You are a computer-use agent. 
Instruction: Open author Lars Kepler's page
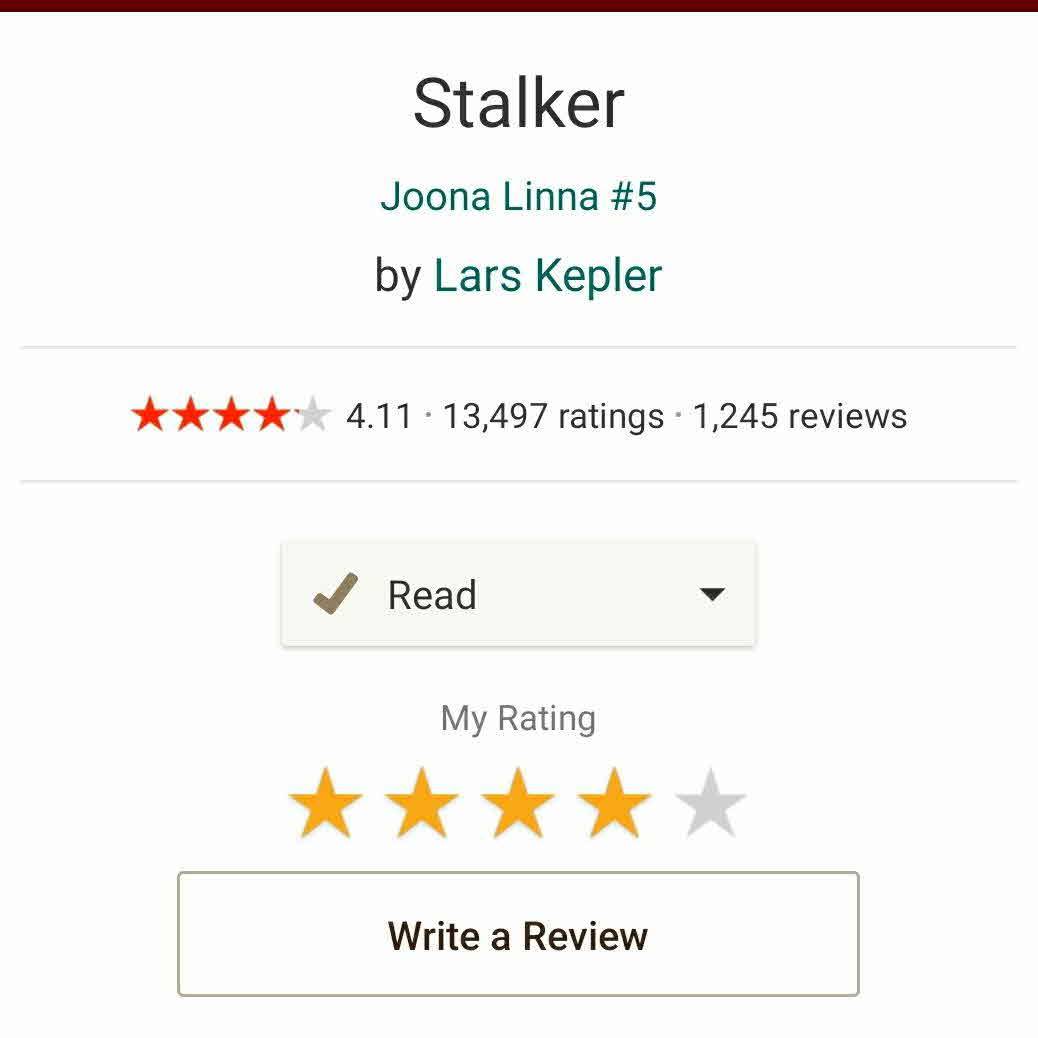click(x=547, y=276)
